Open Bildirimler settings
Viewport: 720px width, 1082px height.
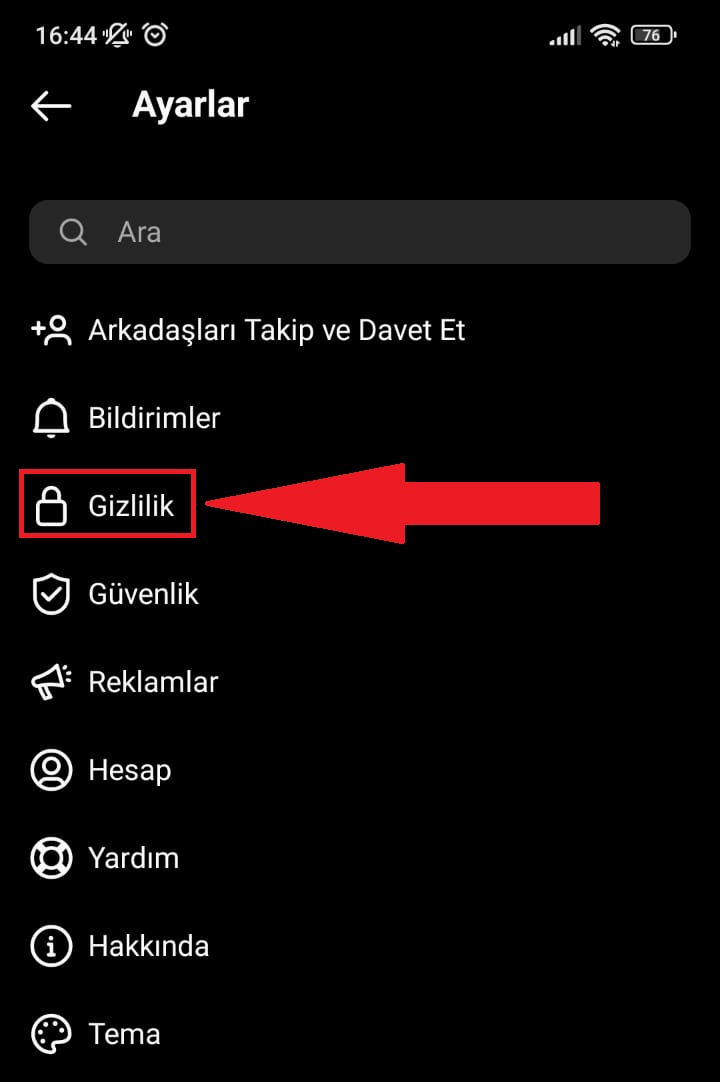click(153, 418)
